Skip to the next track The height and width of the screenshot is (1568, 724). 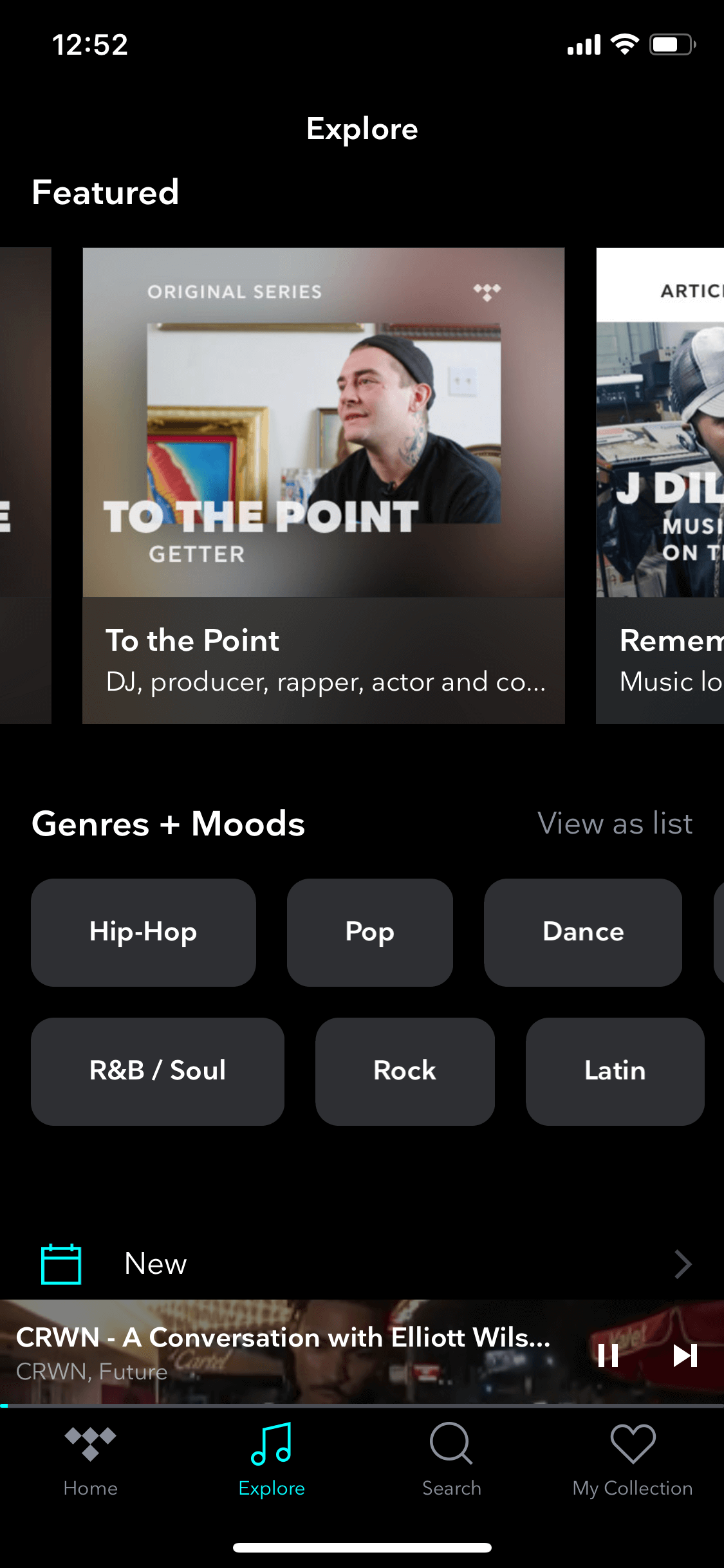685,1355
